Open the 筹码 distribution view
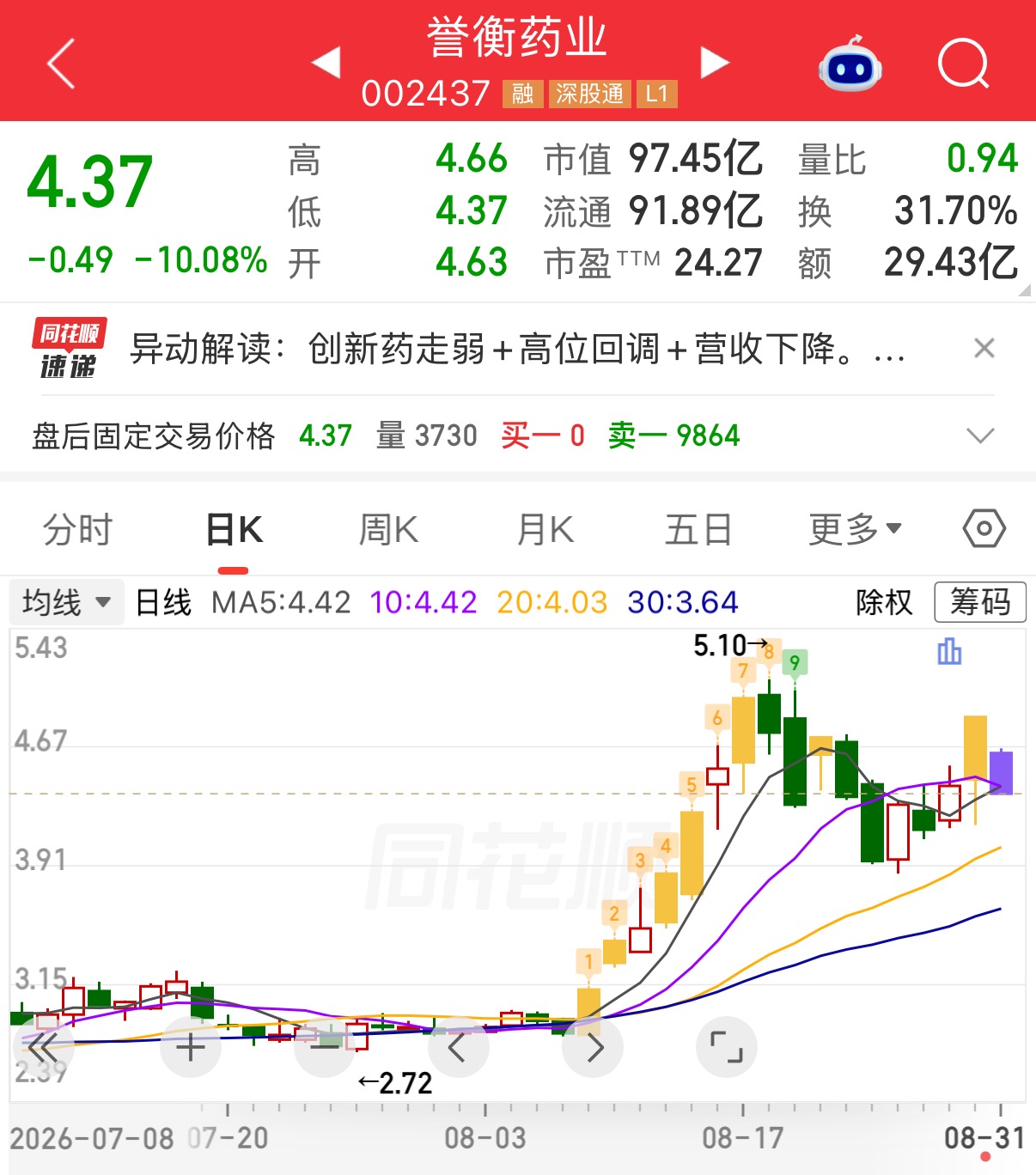Image resolution: width=1036 pixels, height=1175 pixels. [x=980, y=602]
